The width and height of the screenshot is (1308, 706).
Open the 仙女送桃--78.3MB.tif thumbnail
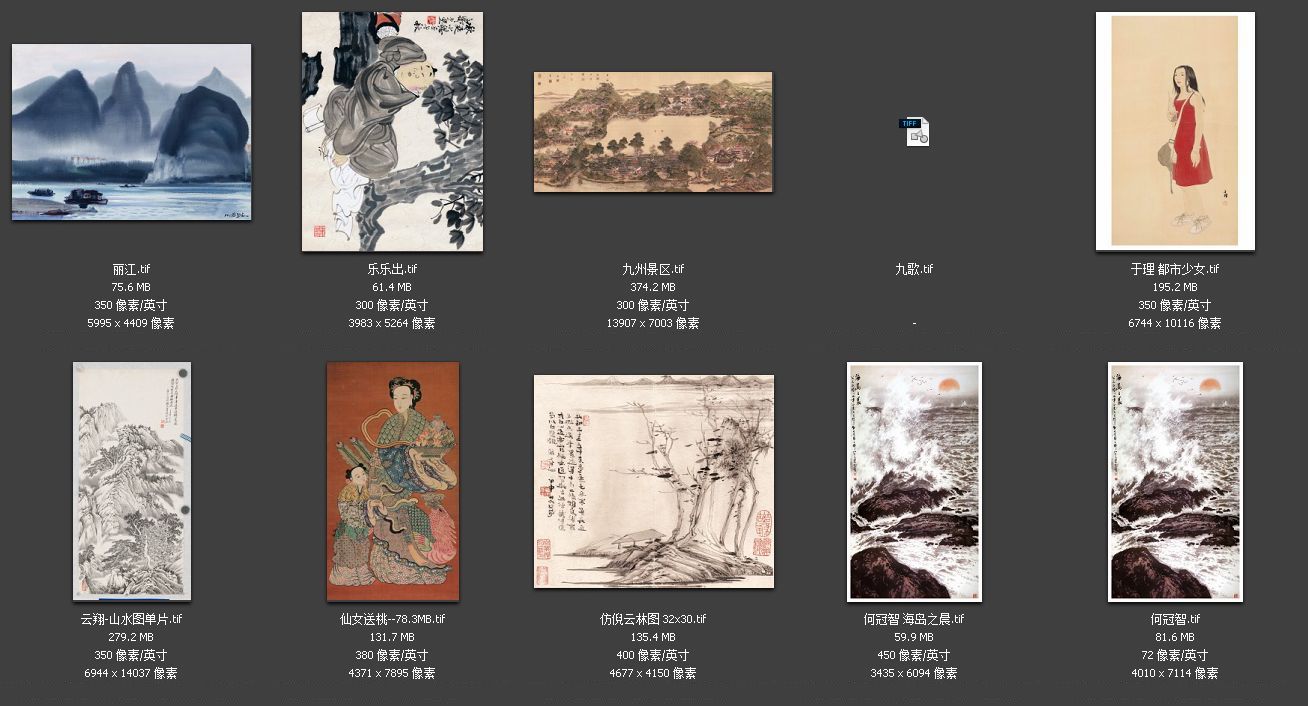coord(392,481)
